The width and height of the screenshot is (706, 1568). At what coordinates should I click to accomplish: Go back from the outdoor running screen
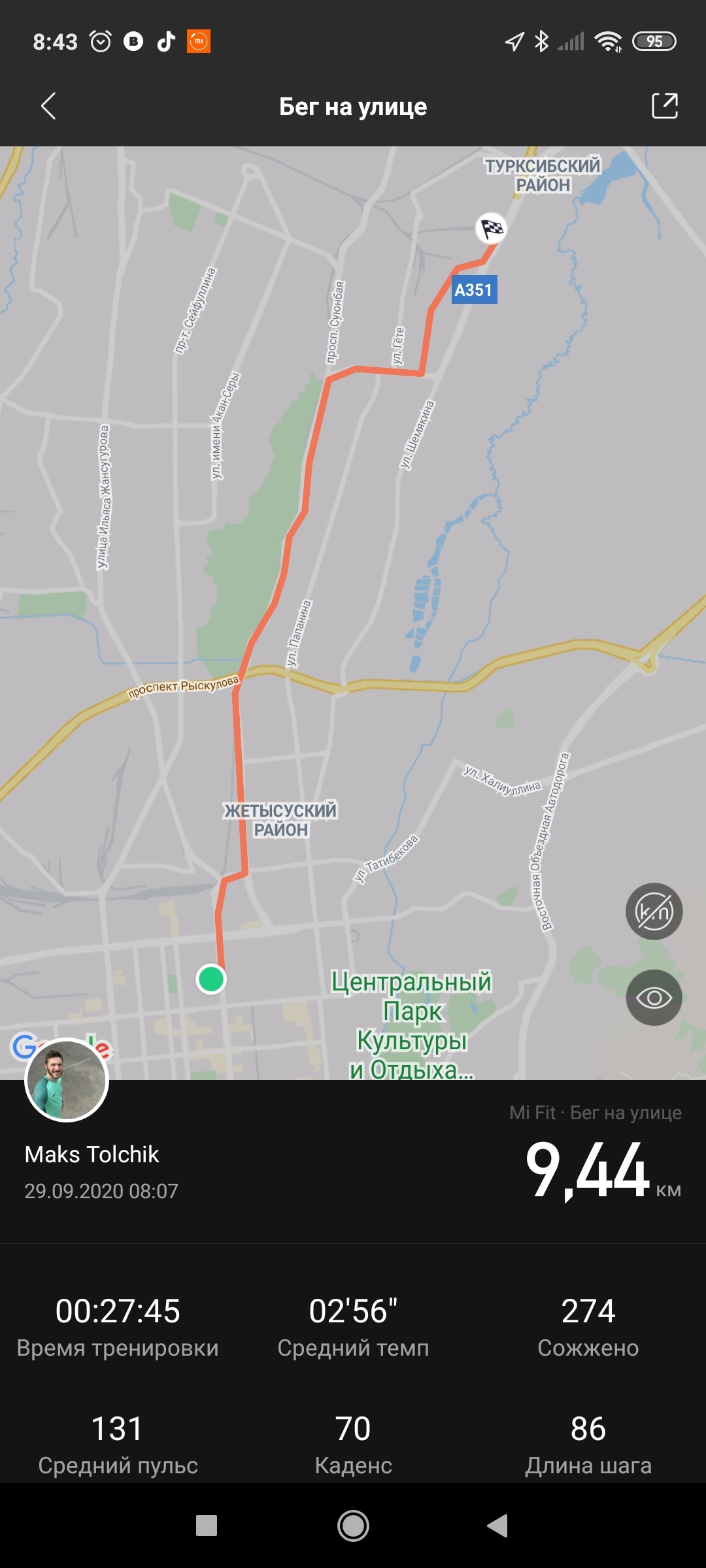(48, 106)
